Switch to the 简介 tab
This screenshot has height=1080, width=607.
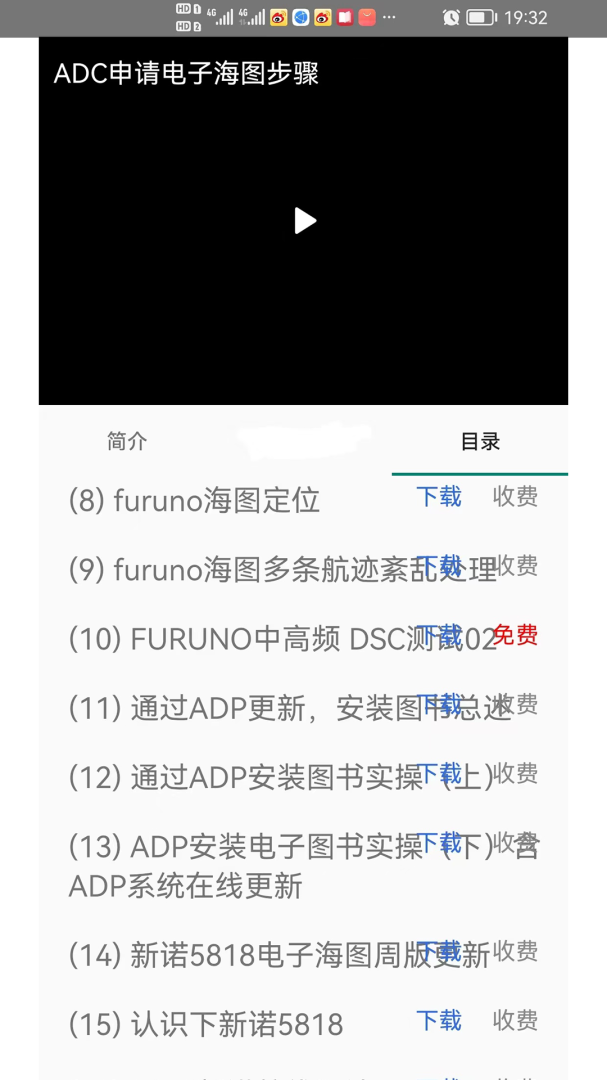click(127, 442)
